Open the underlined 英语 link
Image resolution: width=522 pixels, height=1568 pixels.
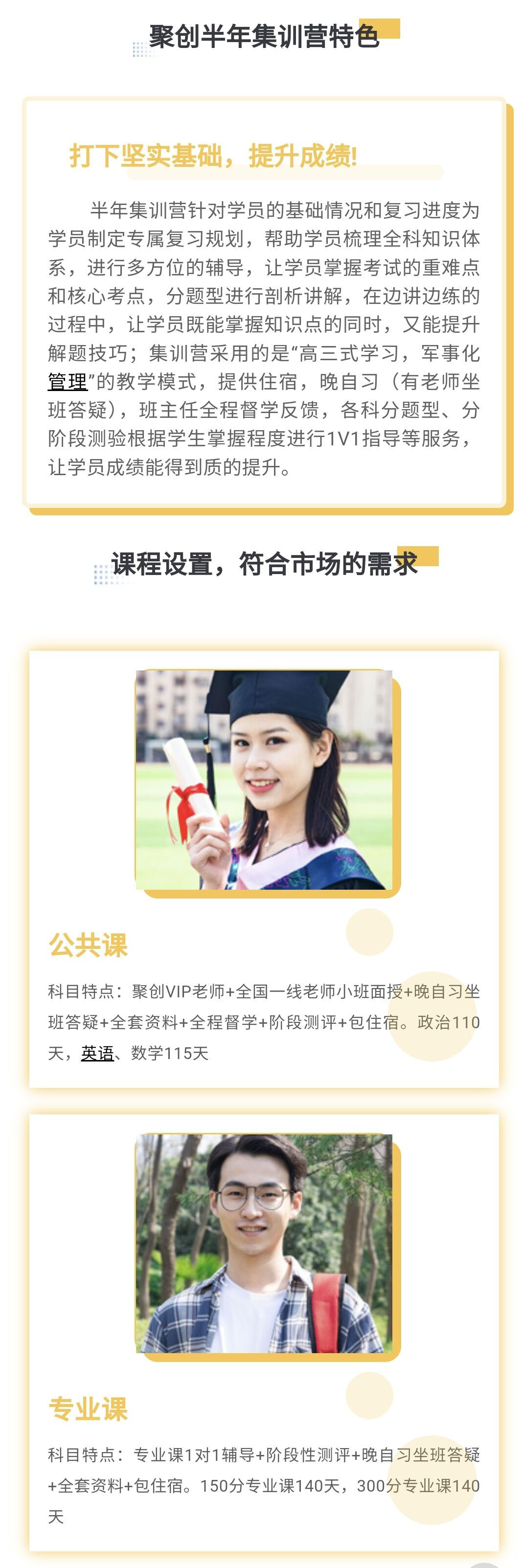coord(97,1053)
